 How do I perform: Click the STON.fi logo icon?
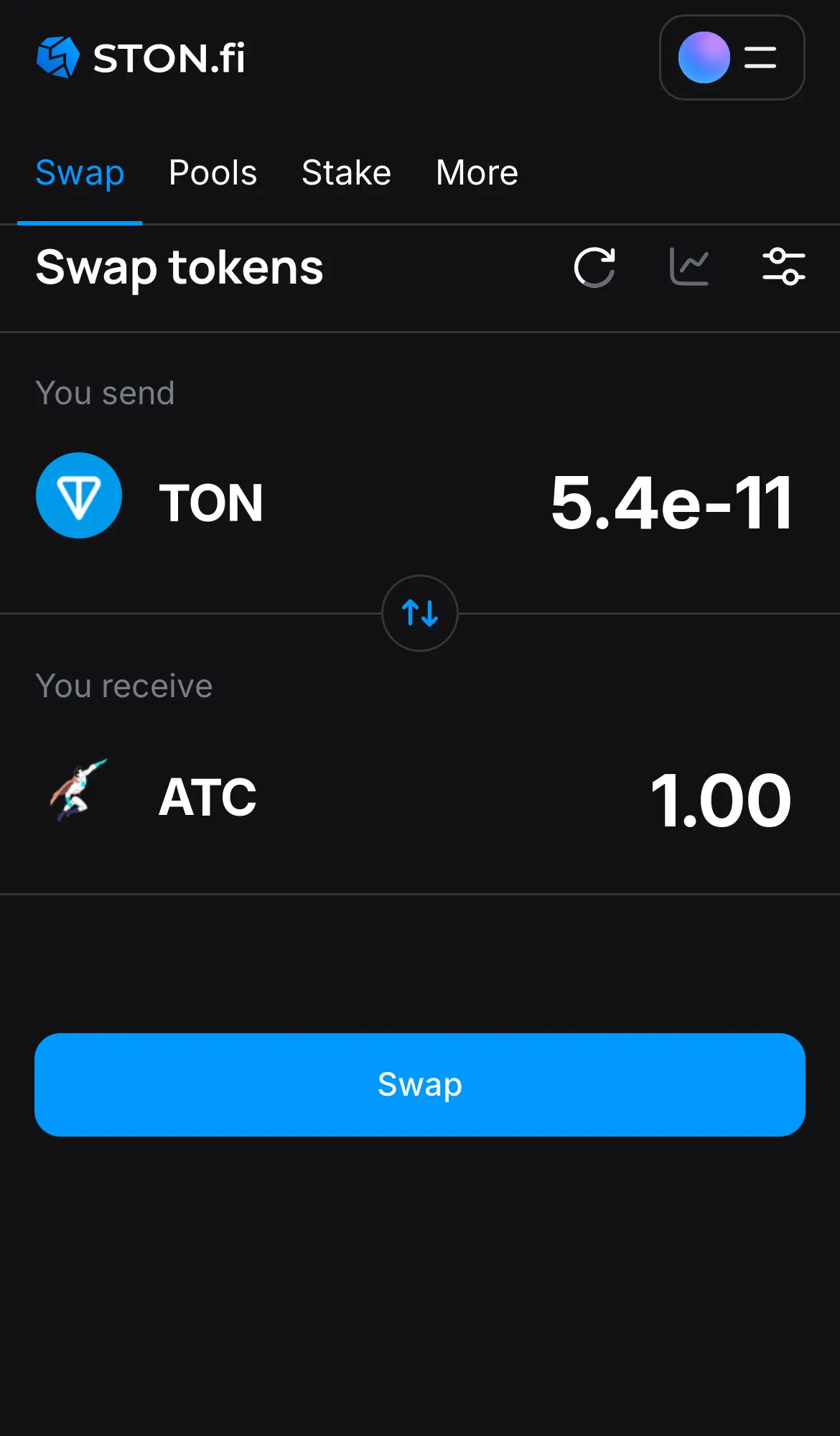tap(57, 57)
